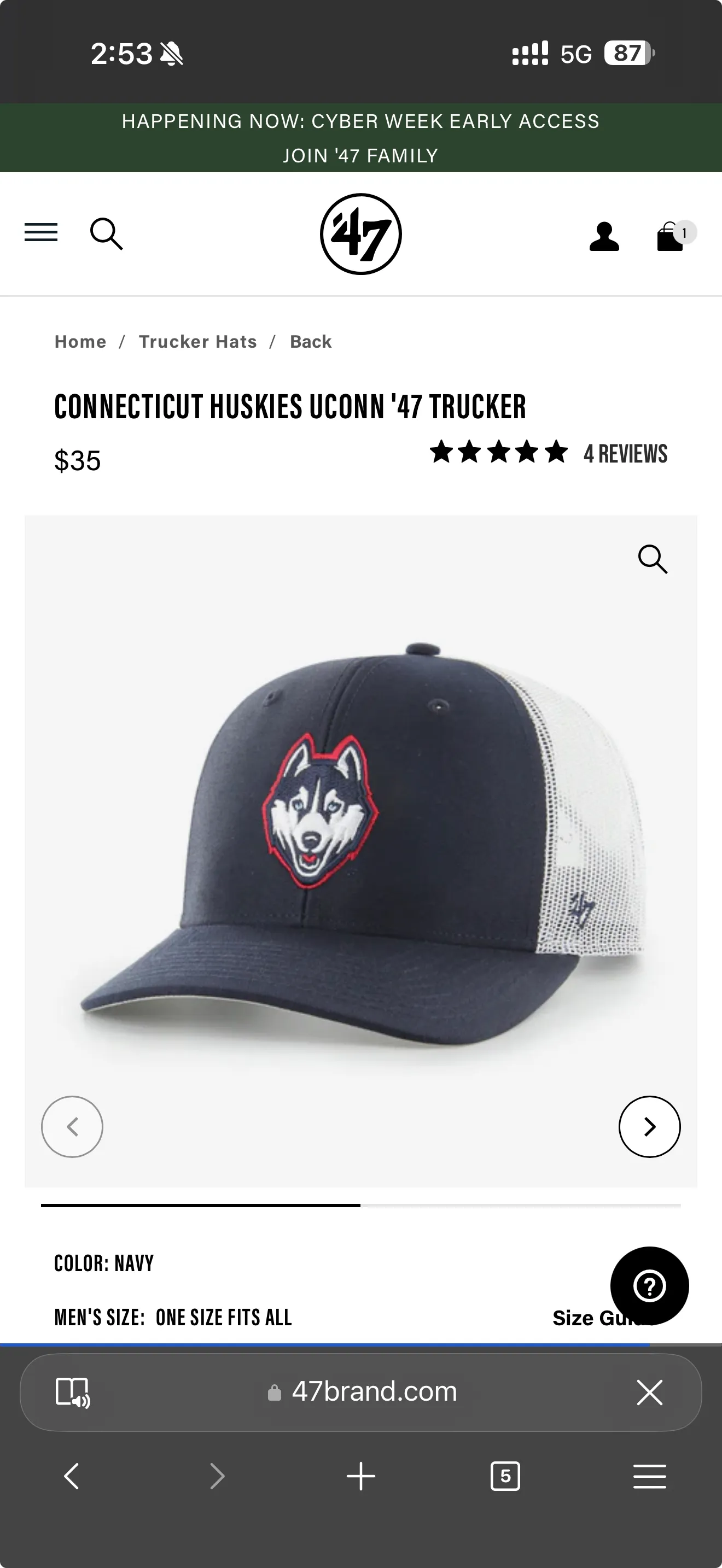
Task: View the five open tabs
Action: (x=505, y=1476)
